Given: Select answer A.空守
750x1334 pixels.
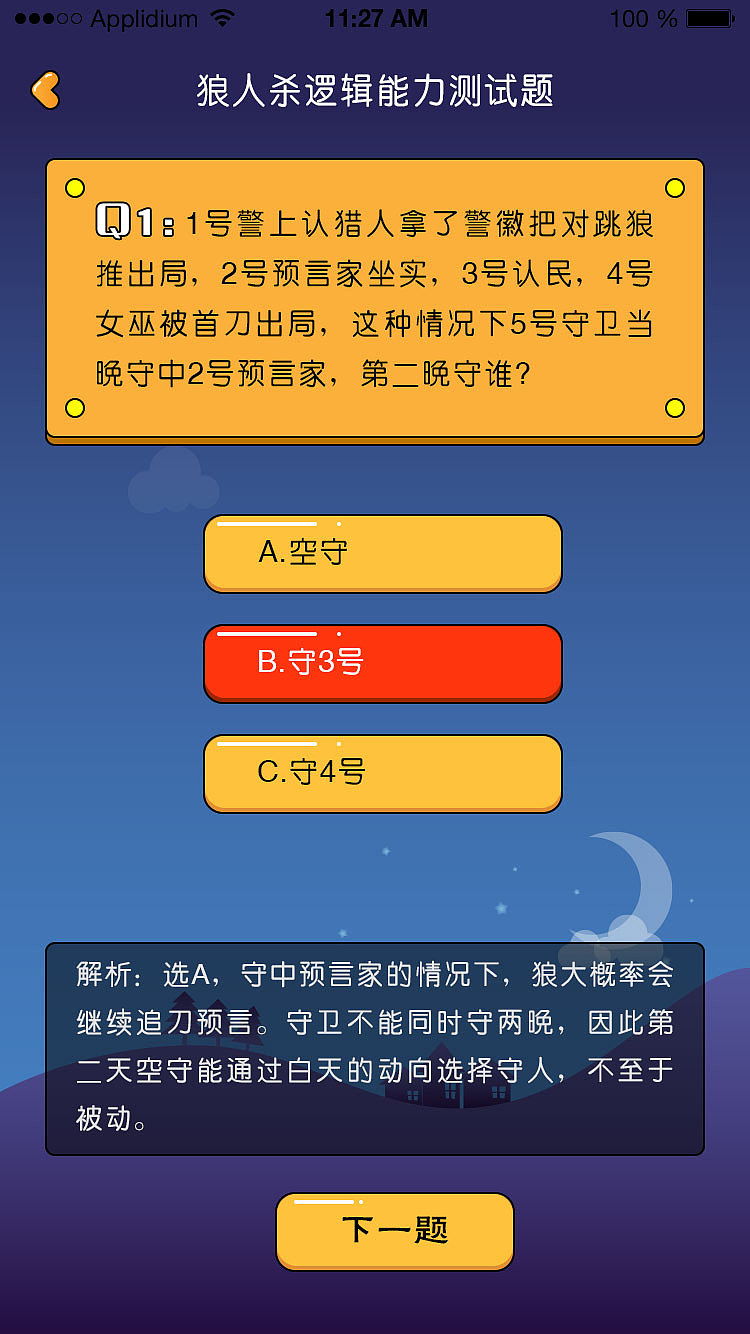Looking at the screenshot, I should (383, 553).
